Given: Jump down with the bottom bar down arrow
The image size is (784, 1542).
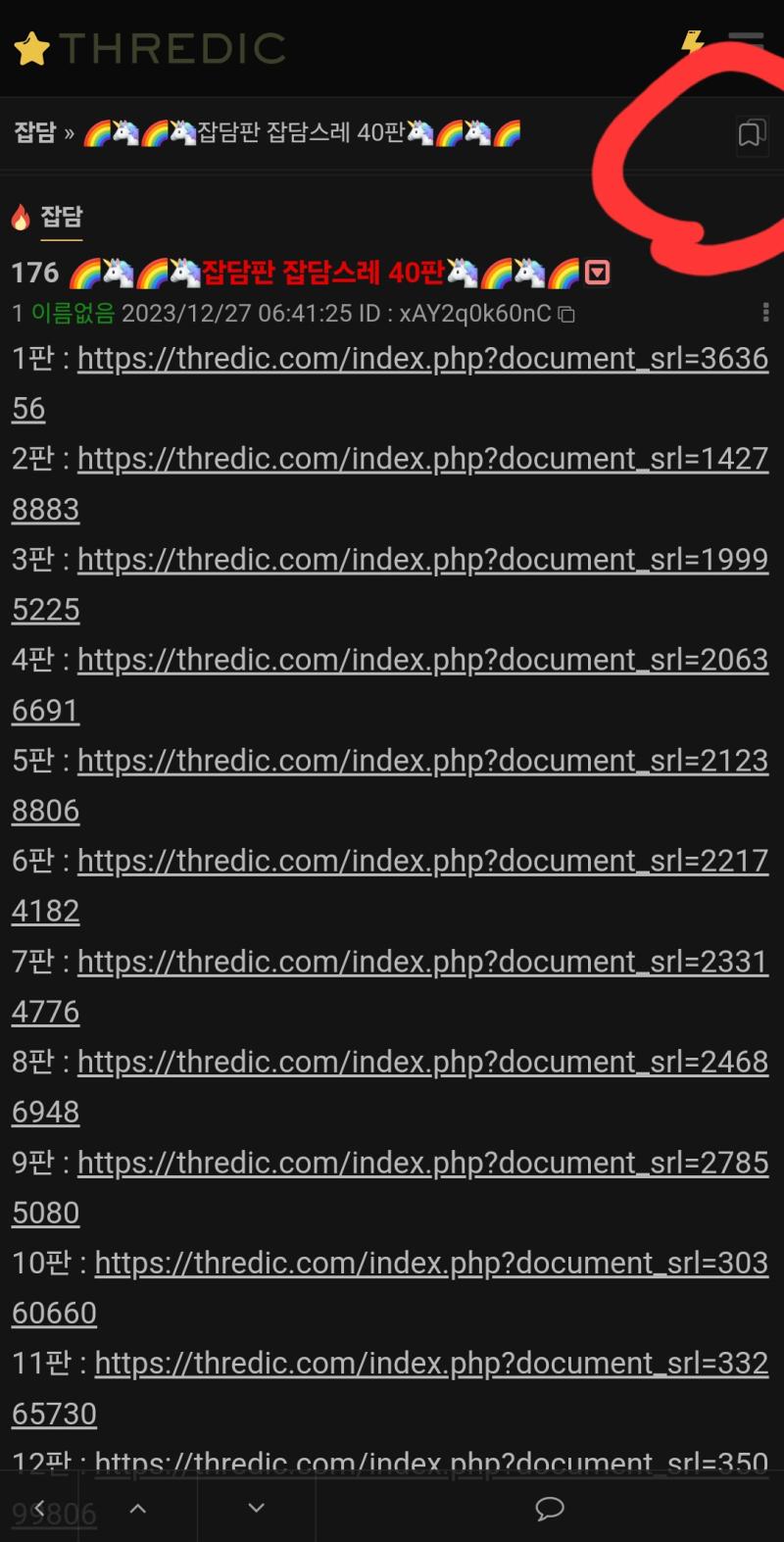Looking at the screenshot, I should [x=257, y=1509].
